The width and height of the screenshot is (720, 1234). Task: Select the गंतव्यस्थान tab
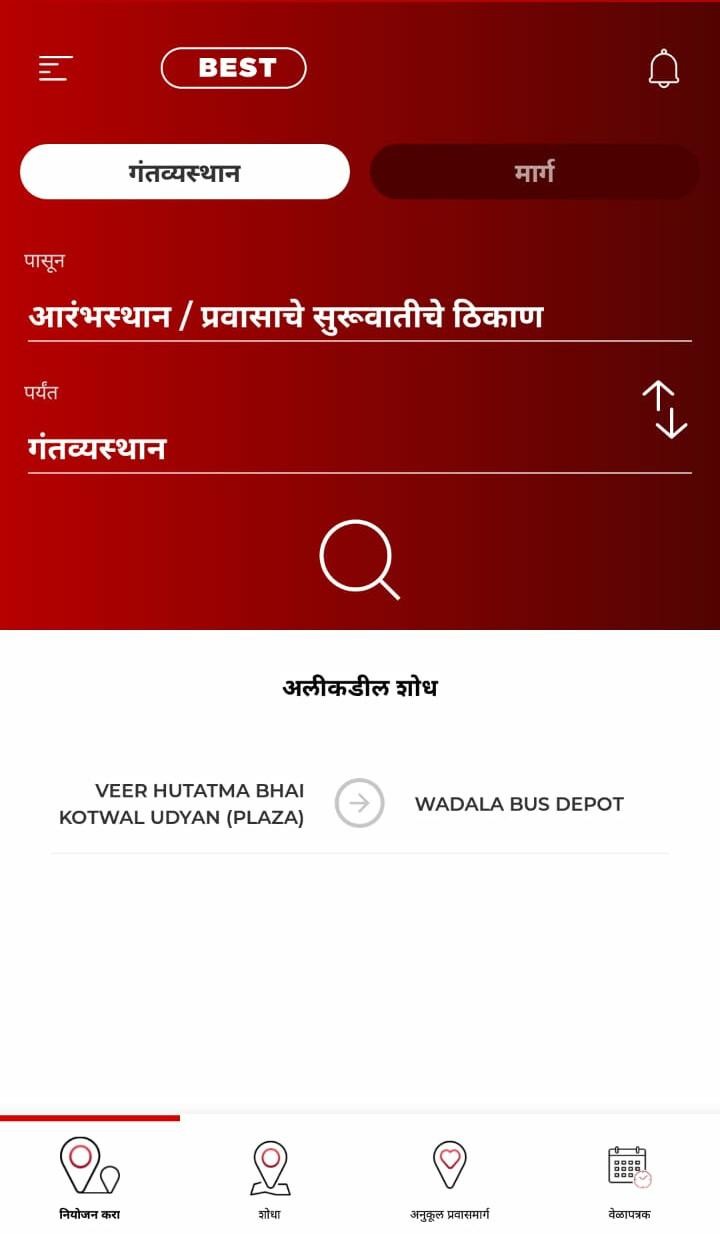tap(185, 172)
